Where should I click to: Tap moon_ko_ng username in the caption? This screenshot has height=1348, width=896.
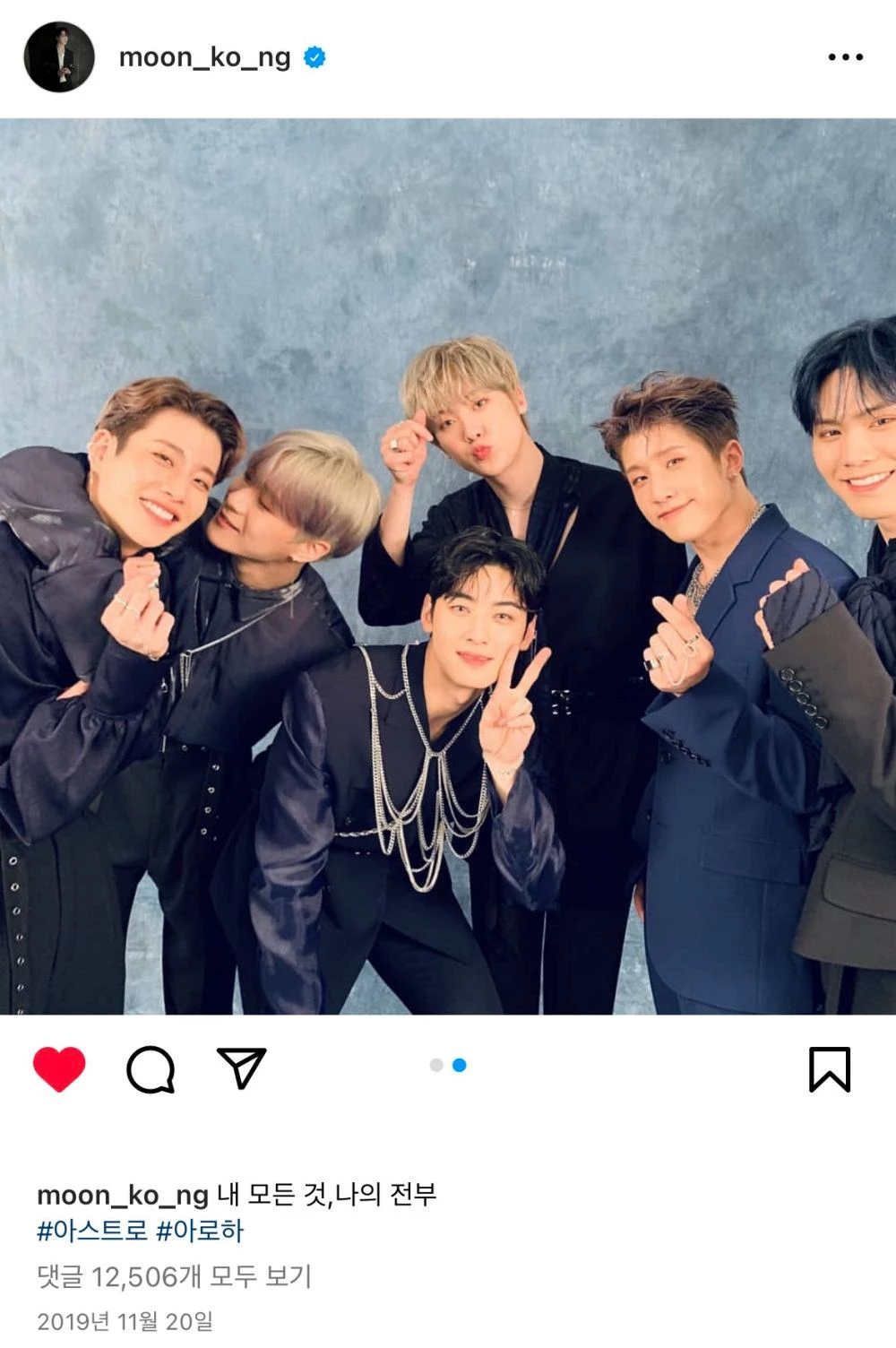[123, 1195]
